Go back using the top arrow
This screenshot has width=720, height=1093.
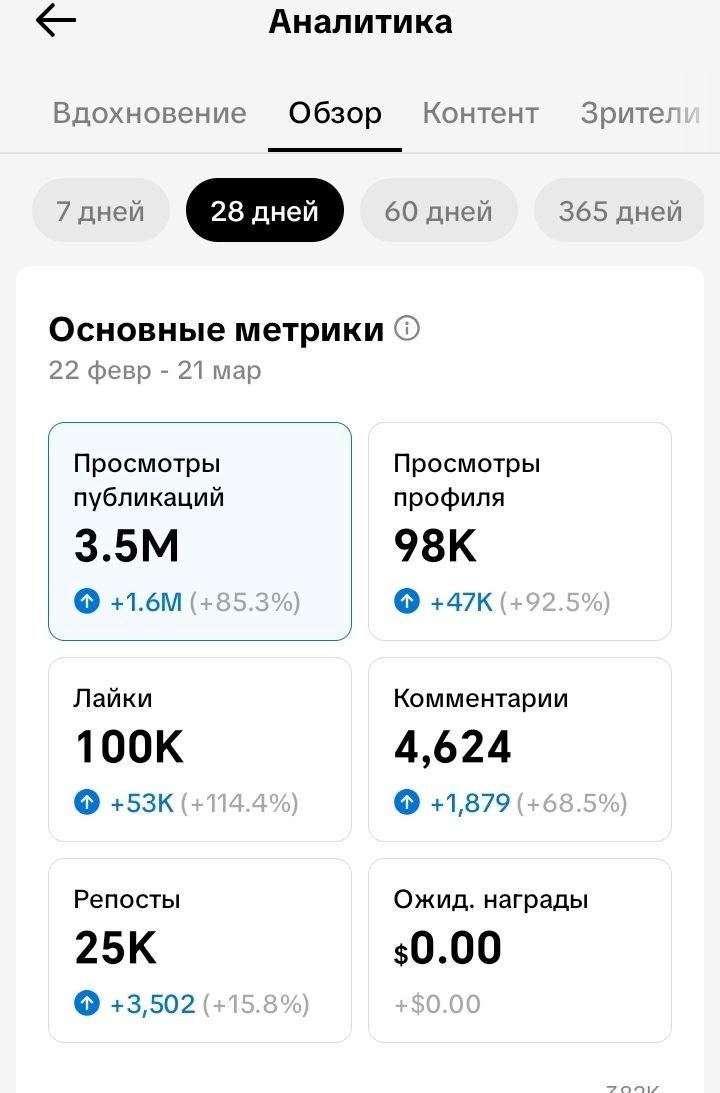[56, 22]
